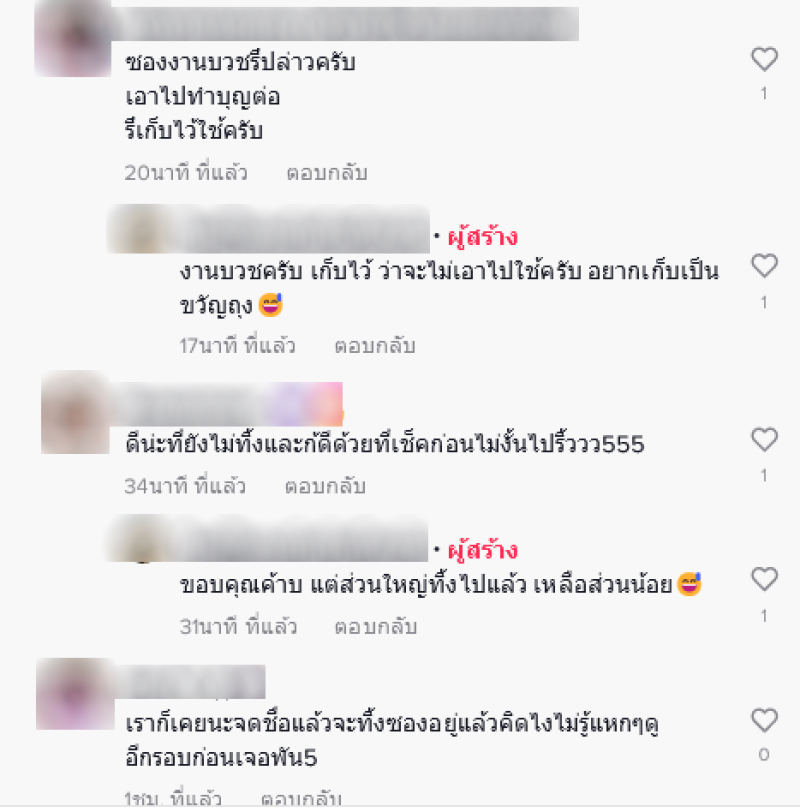This screenshot has height=812, width=800.
Task: Like the comment starting 'ดีนะที่ยังไม่ทิ้ง'
Action: (764, 440)
